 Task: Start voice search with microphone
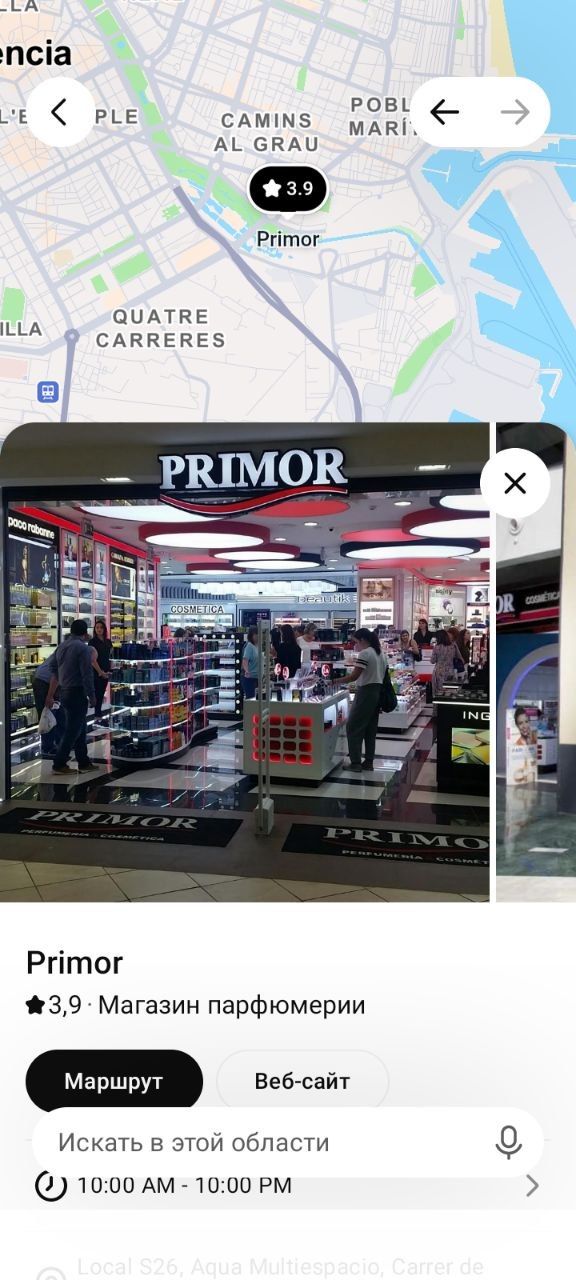[x=509, y=1142]
